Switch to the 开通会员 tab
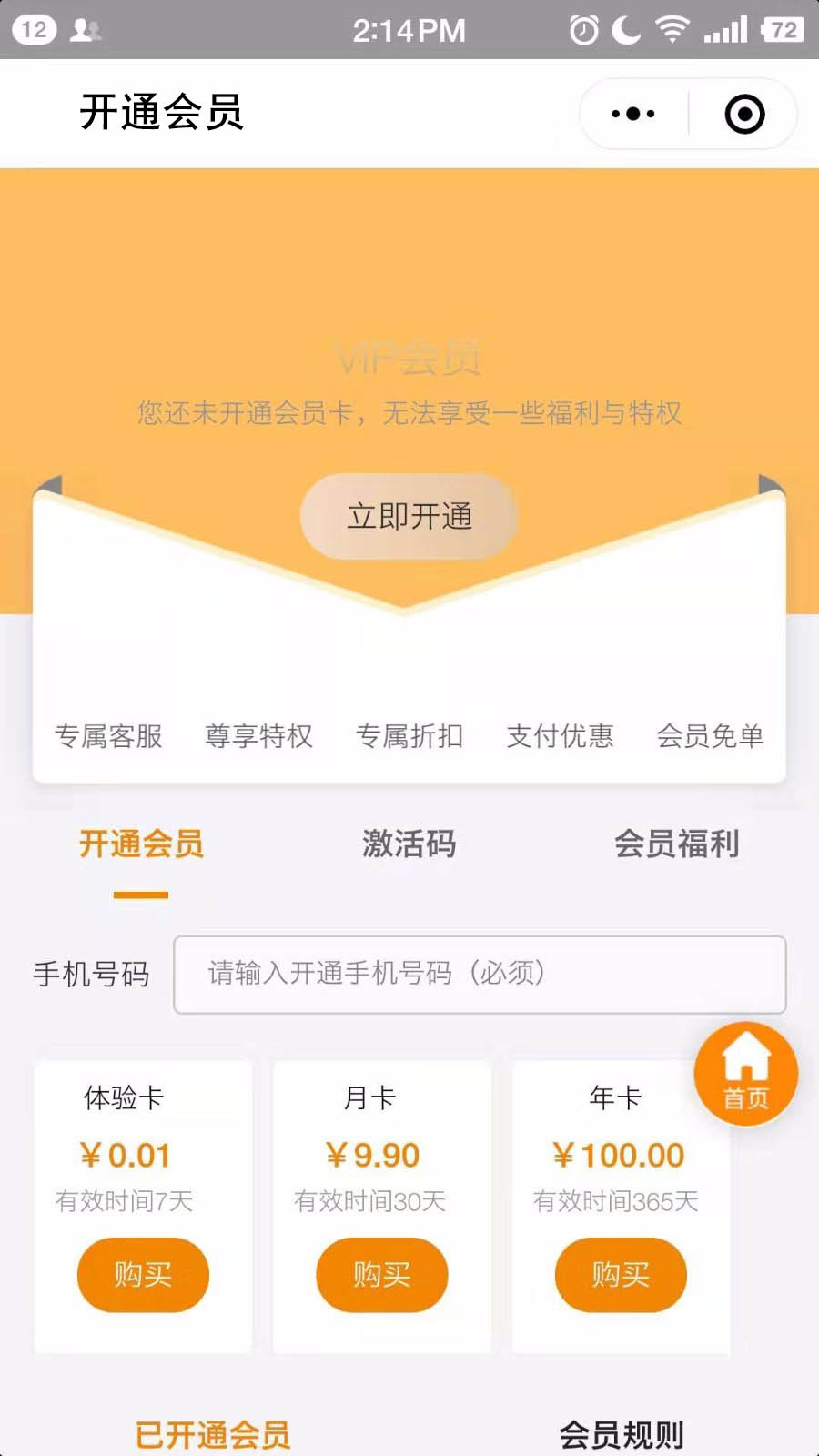 point(141,844)
